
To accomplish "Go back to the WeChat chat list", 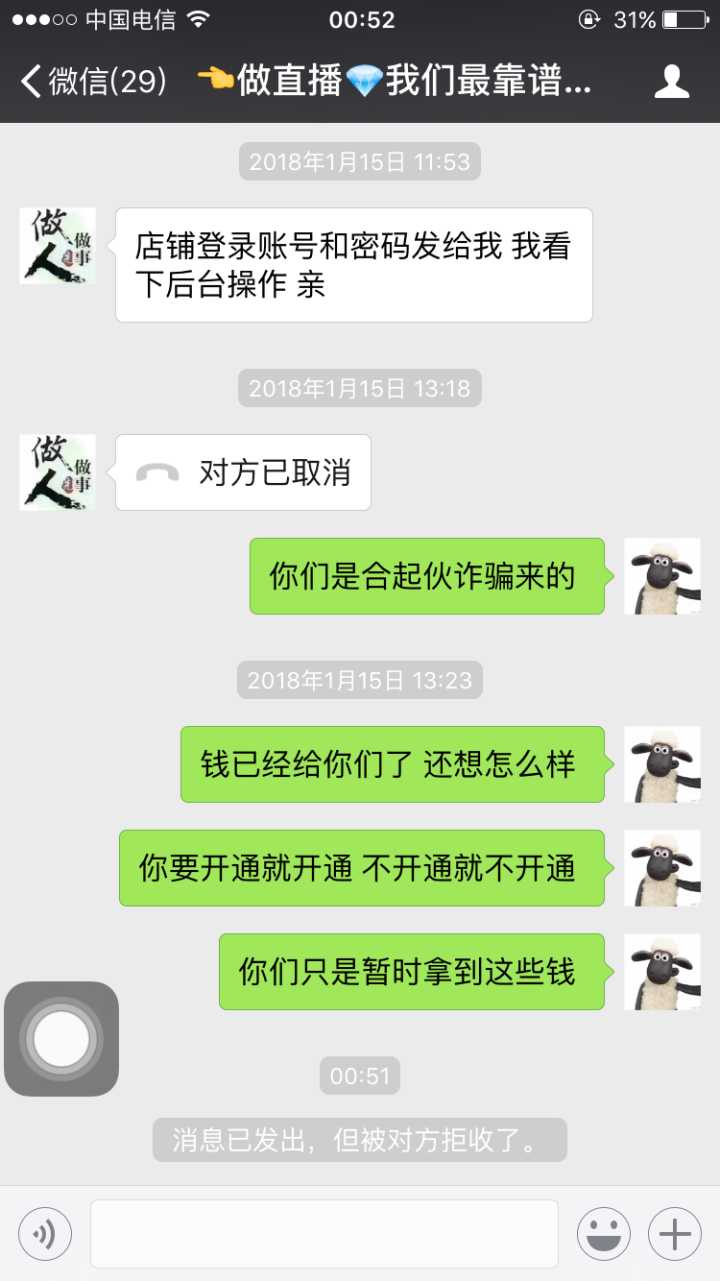I will (x=92, y=82).
